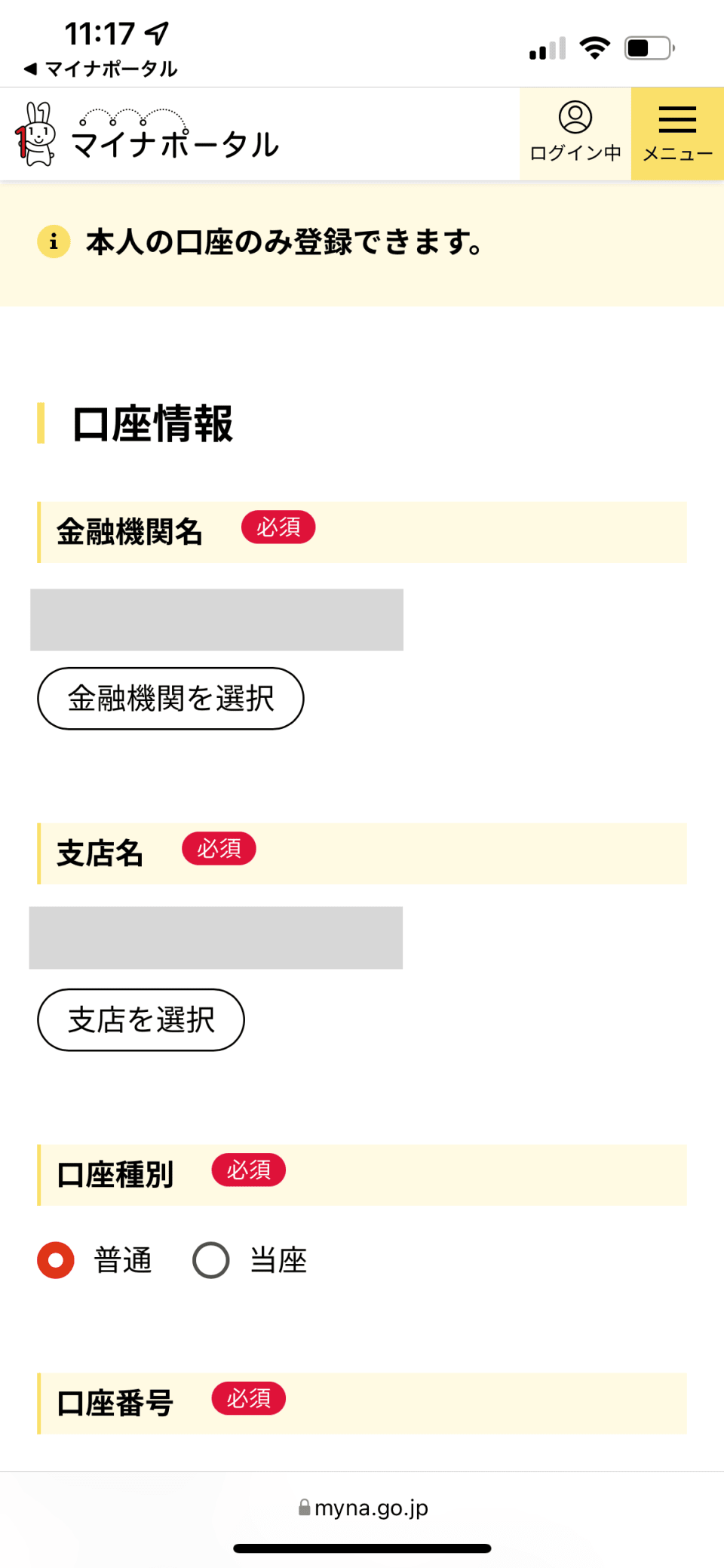This screenshot has height=1568, width=724.
Task: Tap 支店を選択 button
Action: 141,1019
